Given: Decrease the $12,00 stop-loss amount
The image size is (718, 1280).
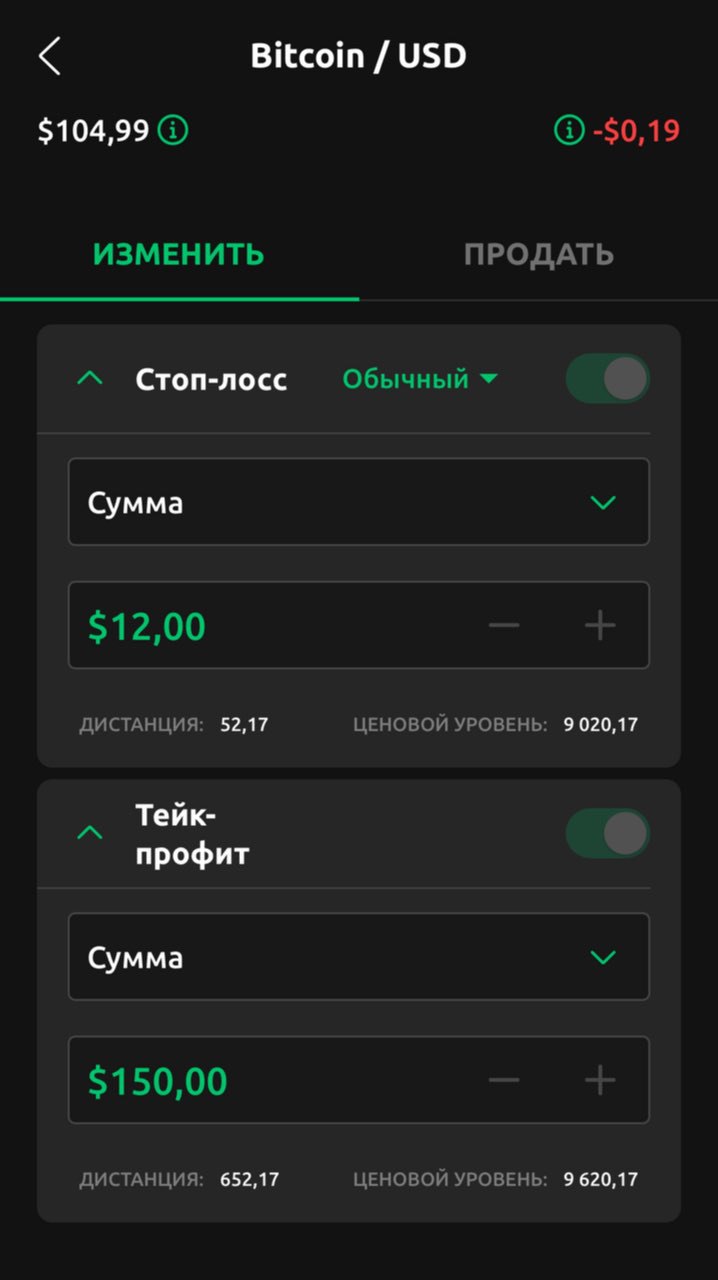Looking at the screenshot, I should [x=504, y=626].
